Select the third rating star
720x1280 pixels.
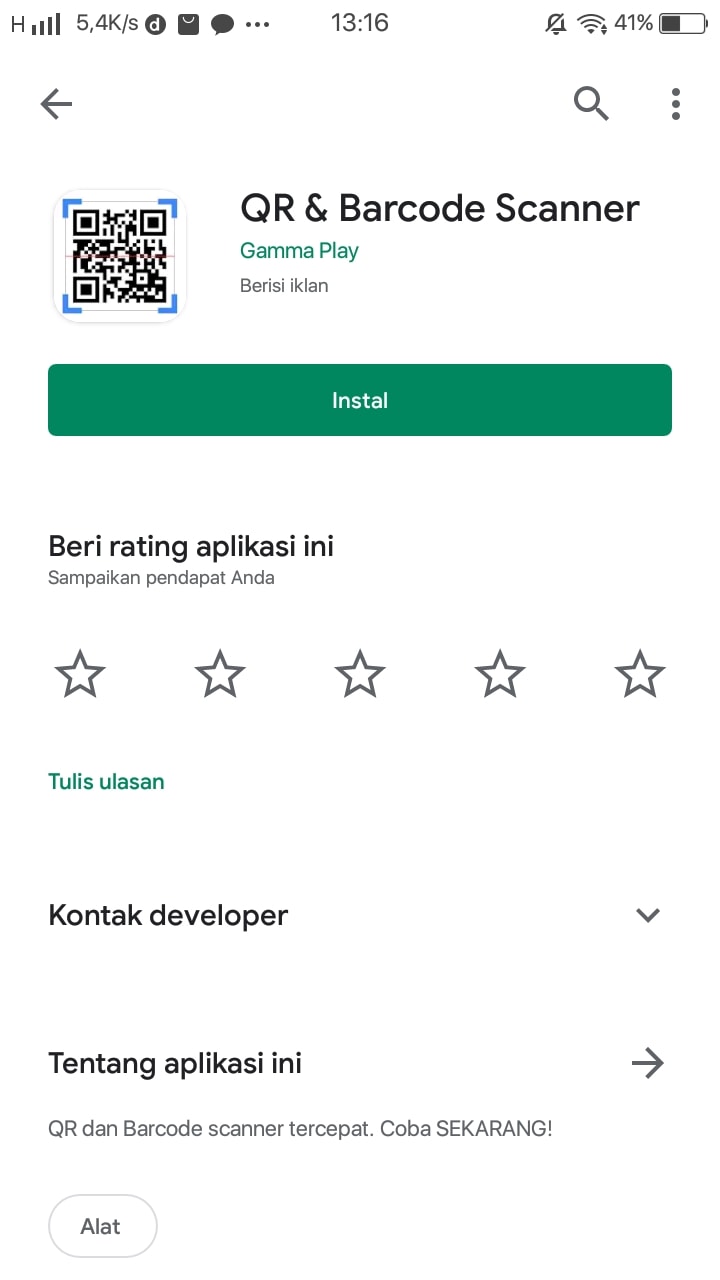point(360,674)
